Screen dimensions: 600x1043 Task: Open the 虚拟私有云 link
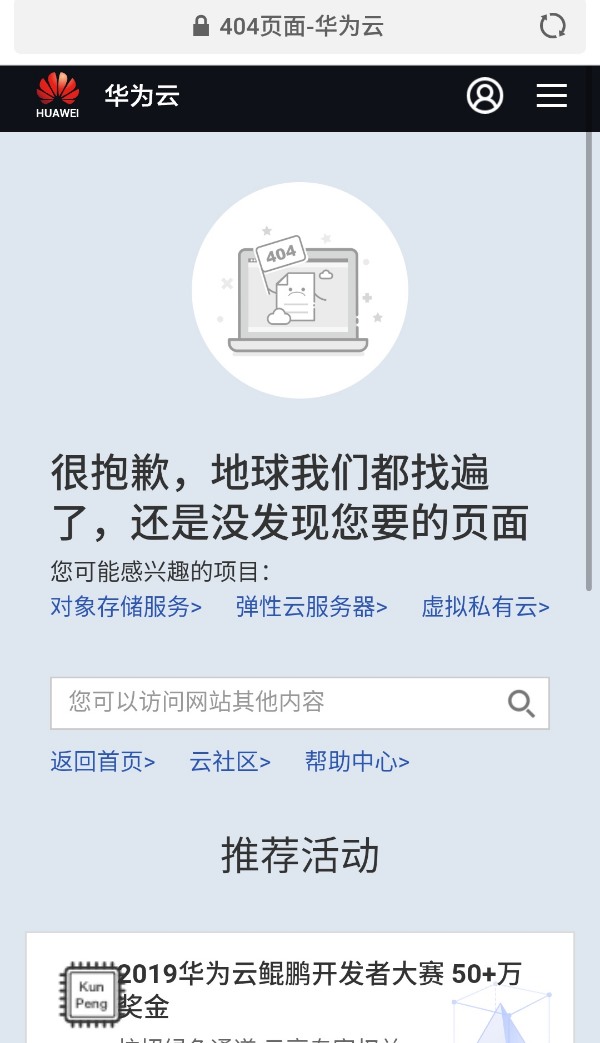pos(485,607)
